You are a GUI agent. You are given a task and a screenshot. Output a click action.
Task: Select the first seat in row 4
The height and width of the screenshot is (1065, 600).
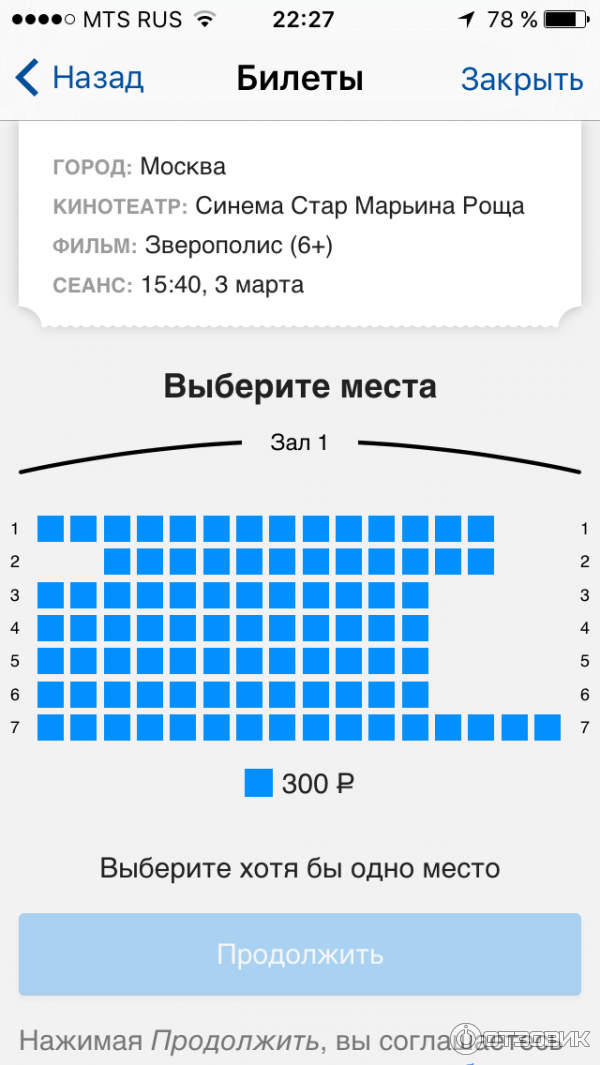coord(51,628)
